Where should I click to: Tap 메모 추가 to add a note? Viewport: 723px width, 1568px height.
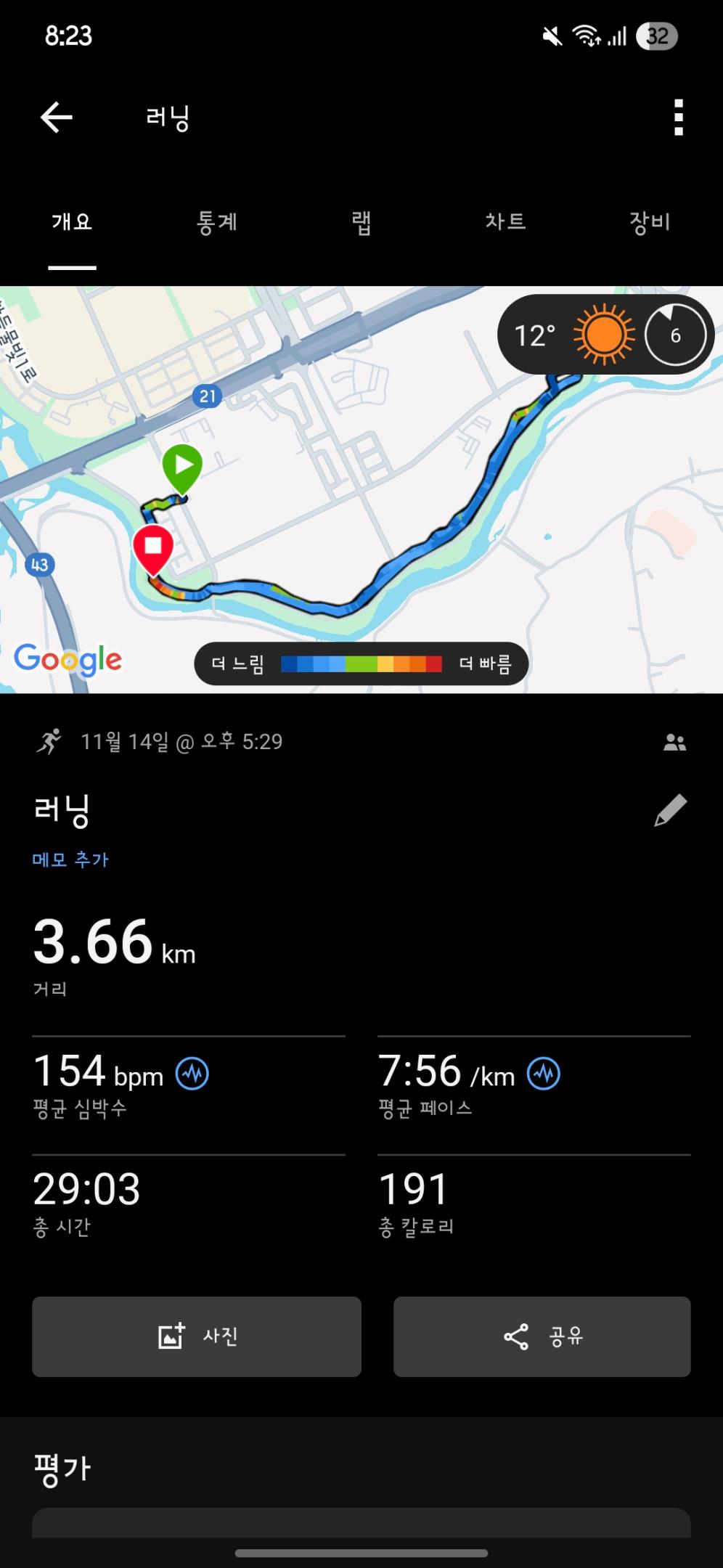[70, 859]
